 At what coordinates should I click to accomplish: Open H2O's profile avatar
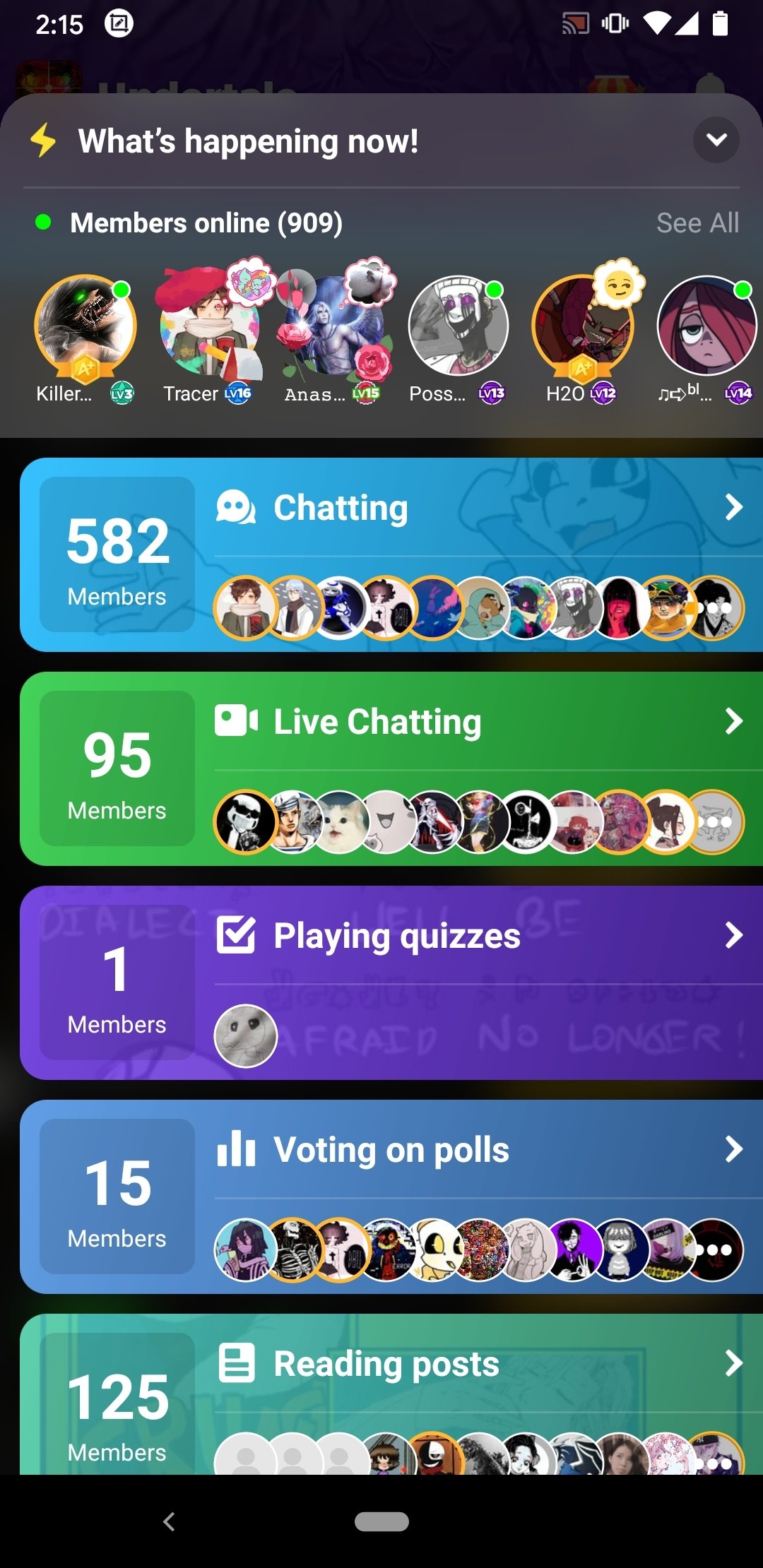(583, 326)
